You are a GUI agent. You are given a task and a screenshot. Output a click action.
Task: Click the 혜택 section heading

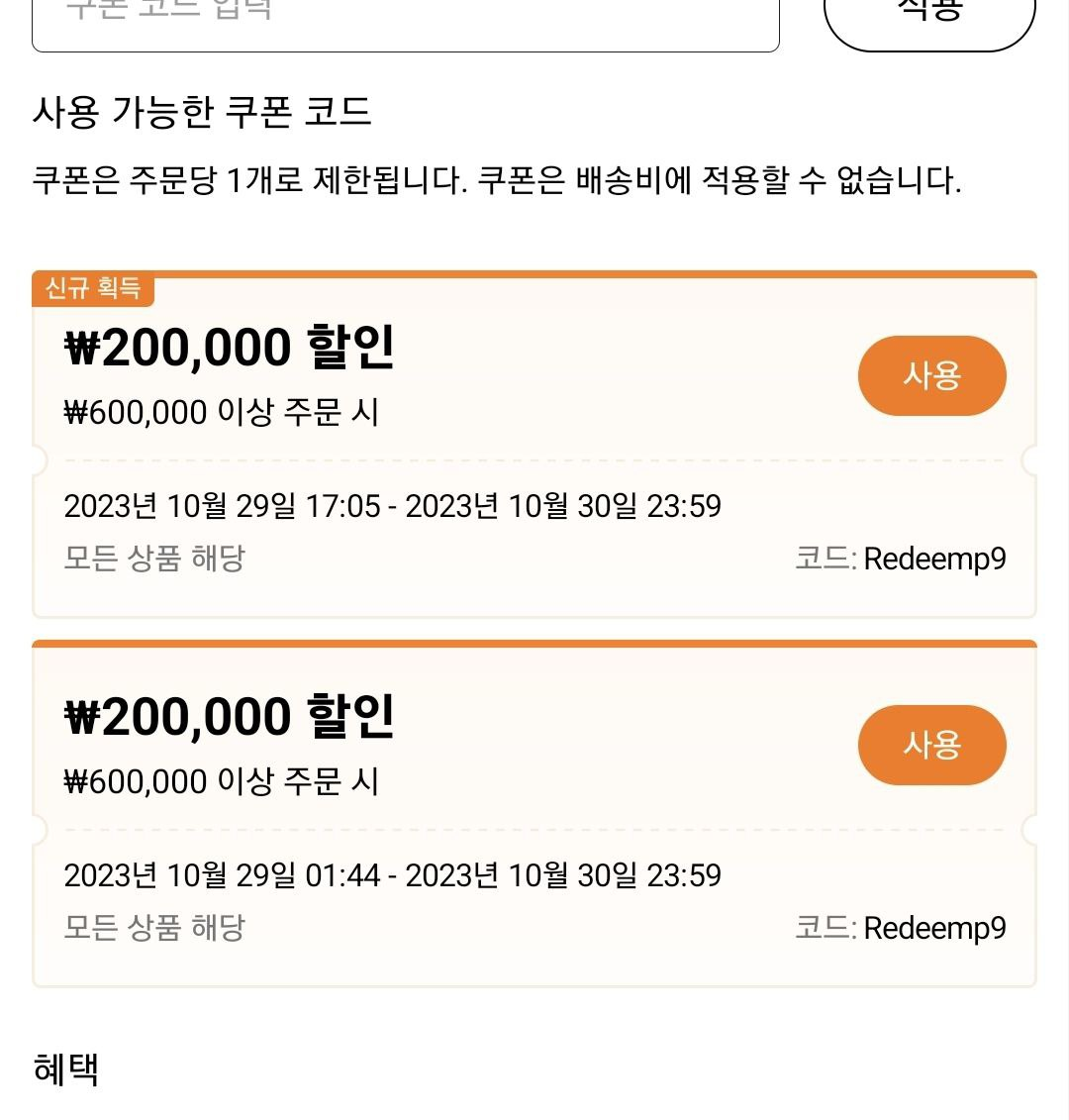[x=65, y=1071]
